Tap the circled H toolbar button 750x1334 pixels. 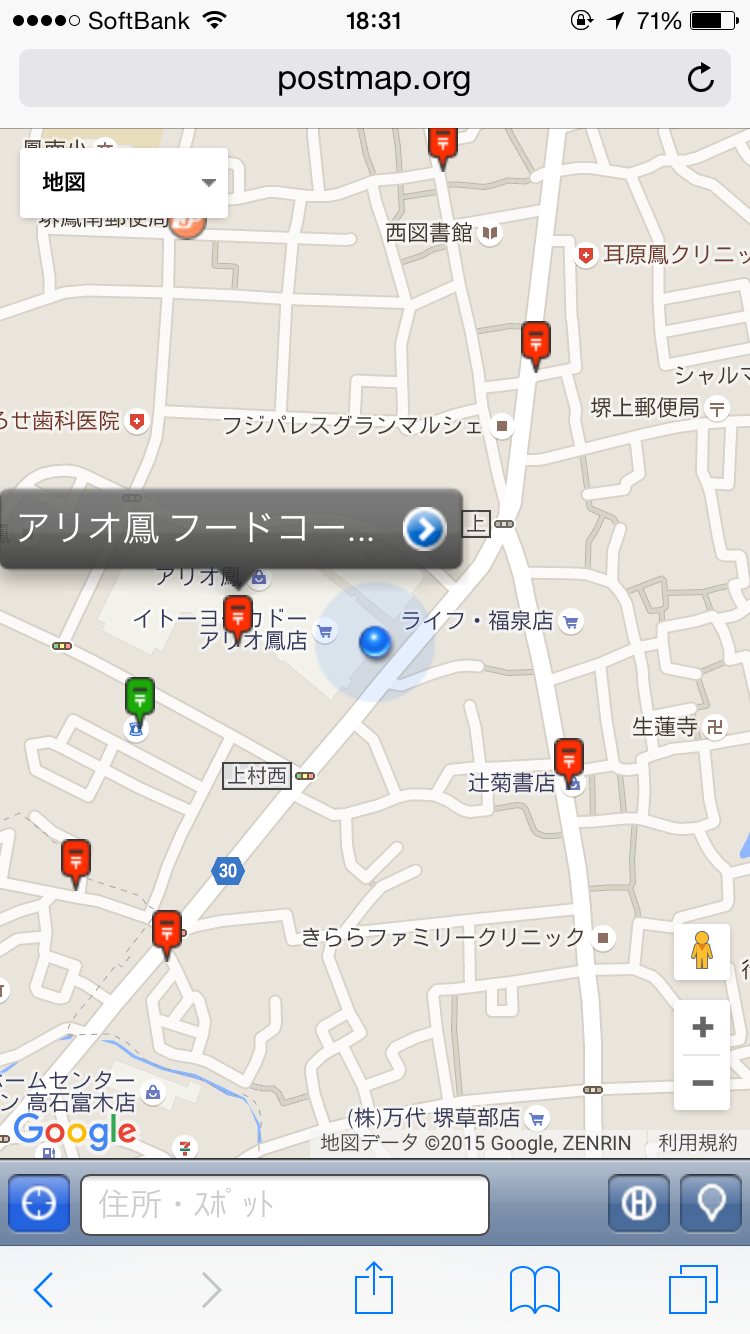(x=639, y=1203)
